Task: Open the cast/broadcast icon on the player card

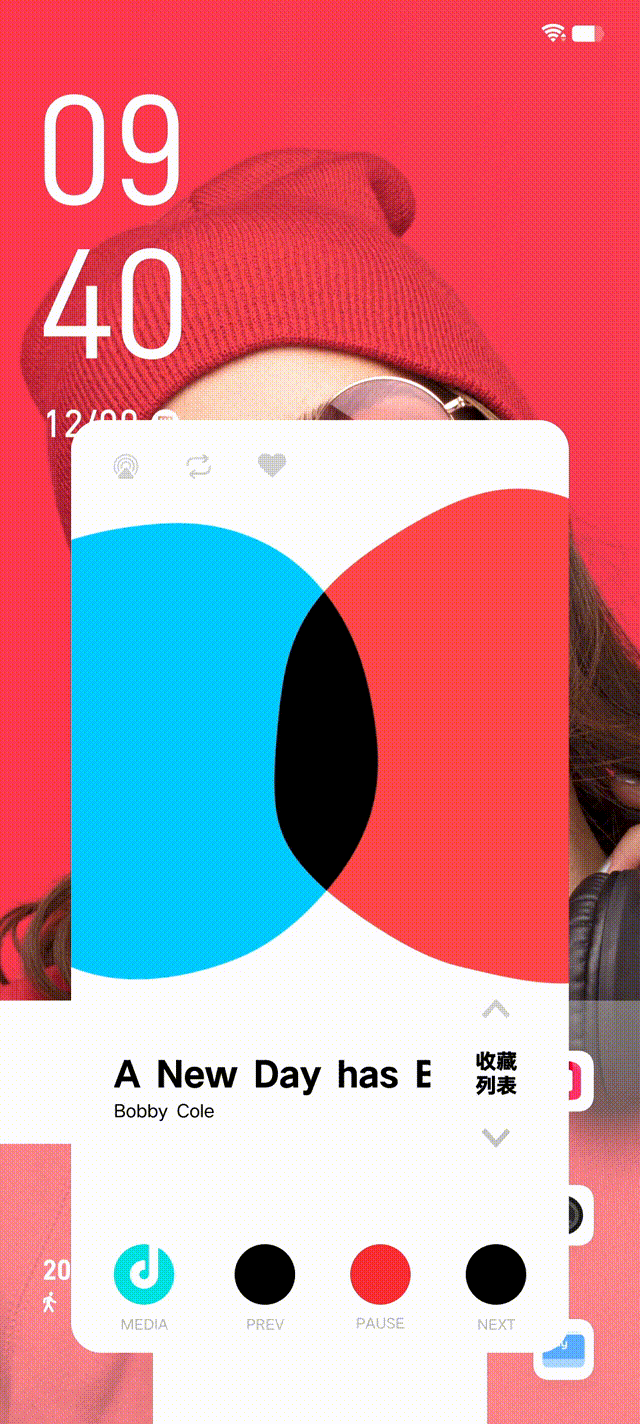Action: pyautogui.click(x=126, y=466)
